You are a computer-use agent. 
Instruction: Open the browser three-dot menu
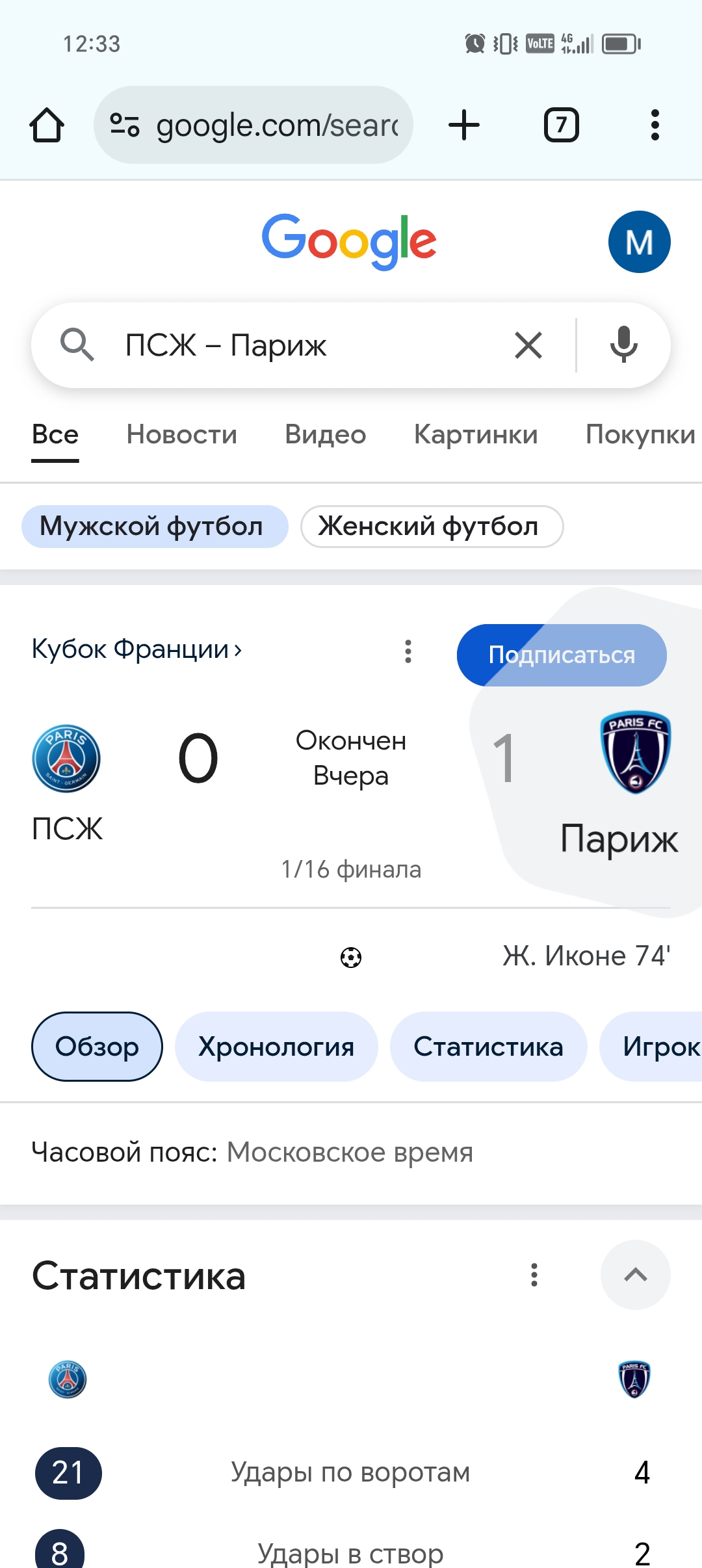655,125
